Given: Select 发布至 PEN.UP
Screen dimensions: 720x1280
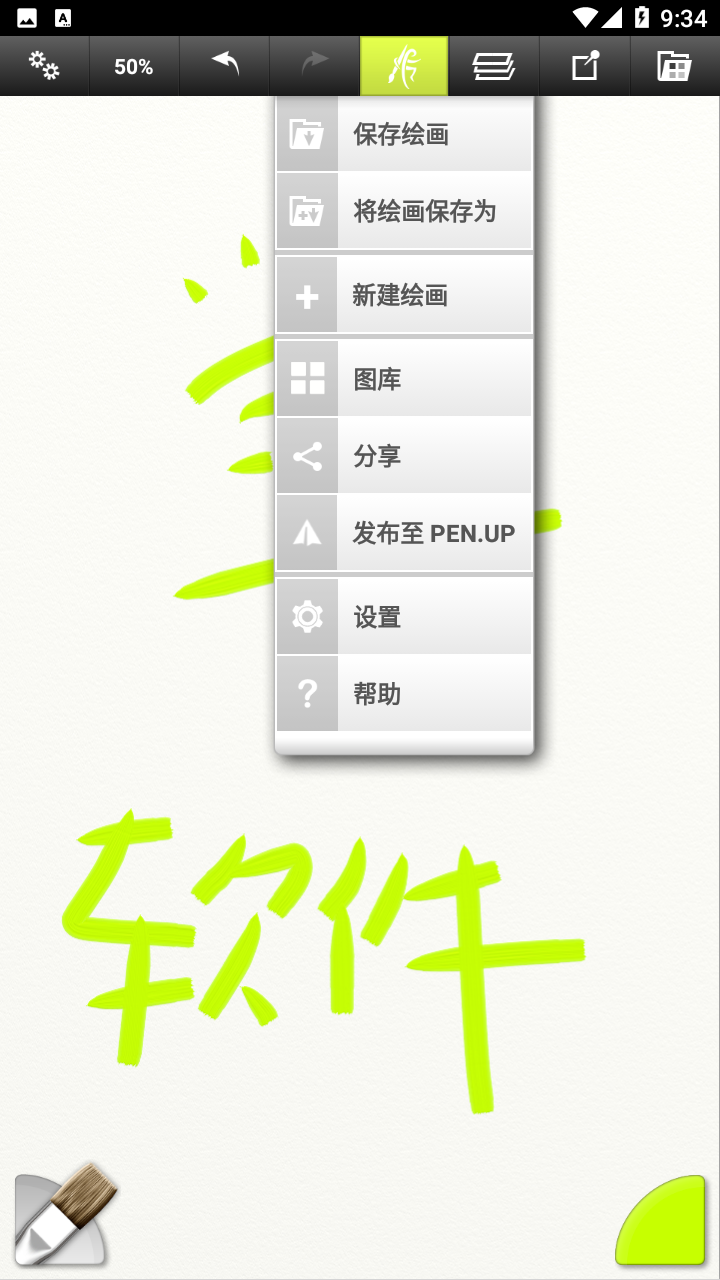Looking at the screenshot, I should point(404,533).
